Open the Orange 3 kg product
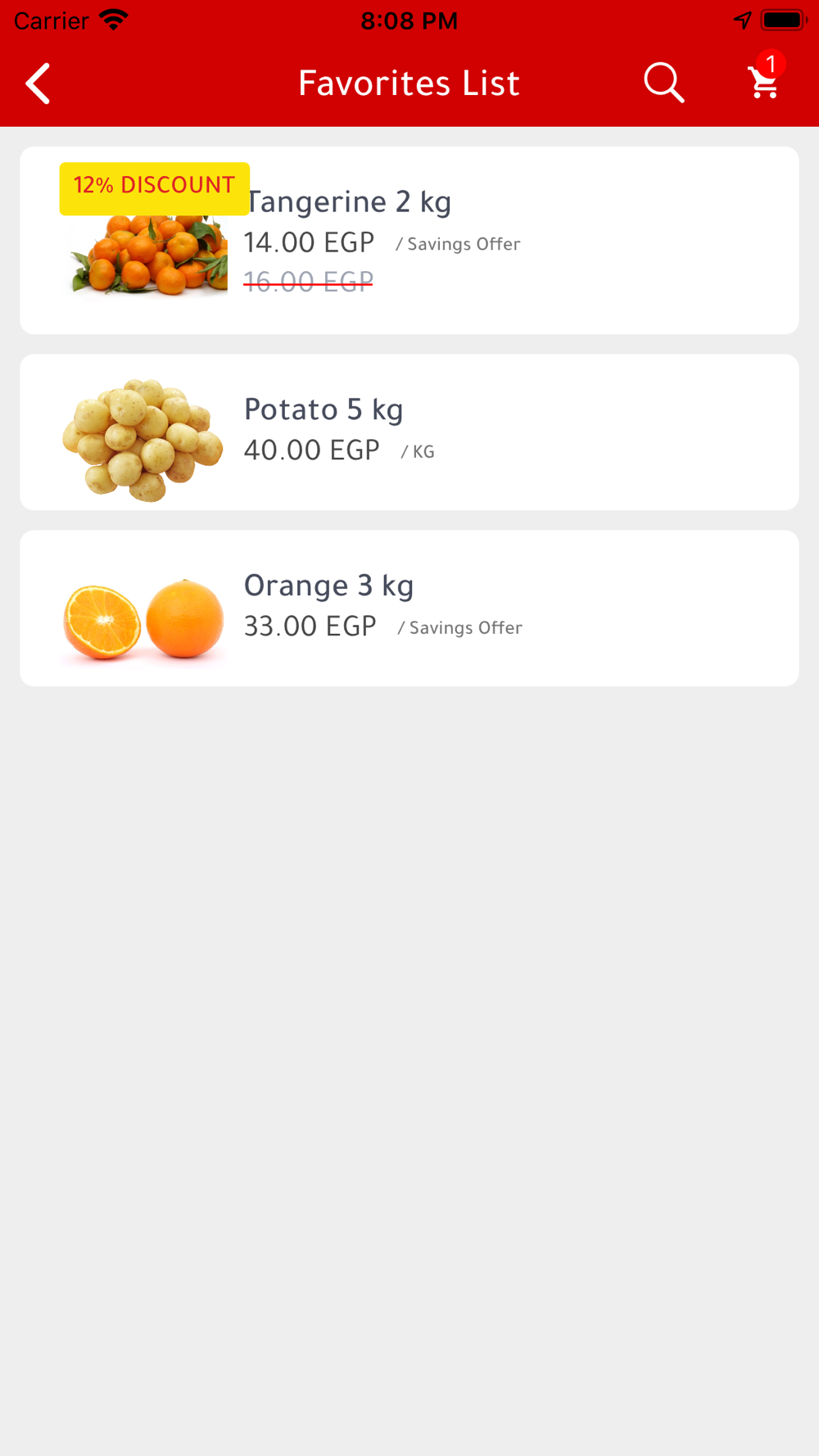 (409, 608)
